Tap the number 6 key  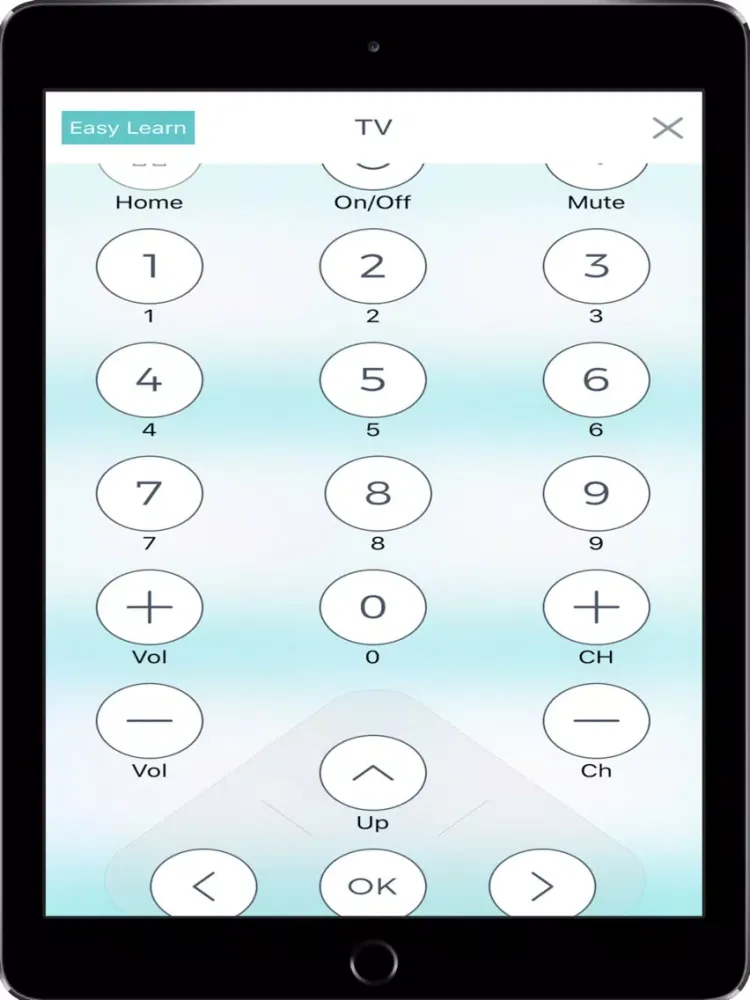point(596,380)
